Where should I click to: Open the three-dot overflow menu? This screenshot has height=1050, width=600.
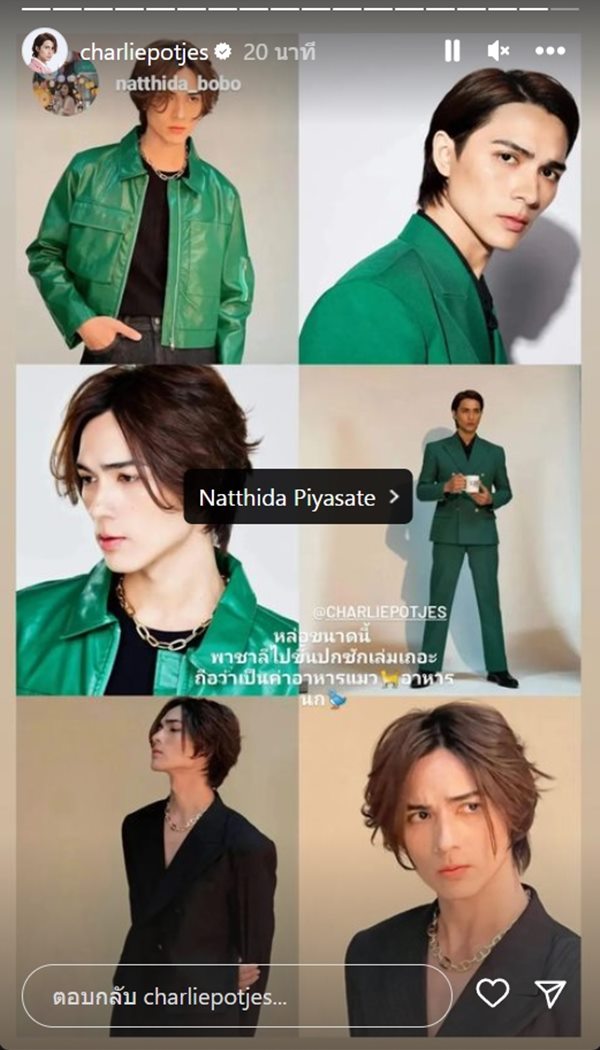click(550, 51)
